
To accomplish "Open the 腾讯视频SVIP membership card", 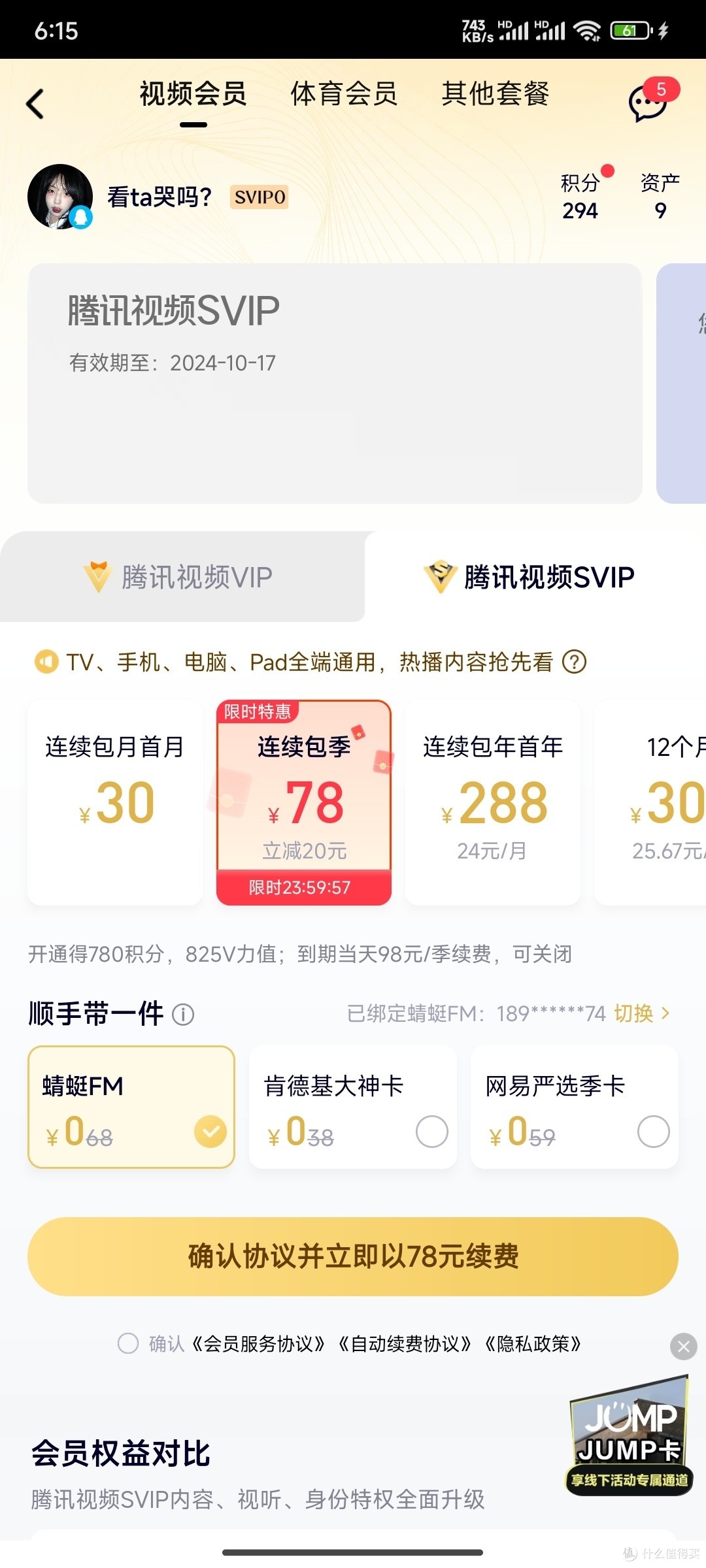I will [334, 383].
